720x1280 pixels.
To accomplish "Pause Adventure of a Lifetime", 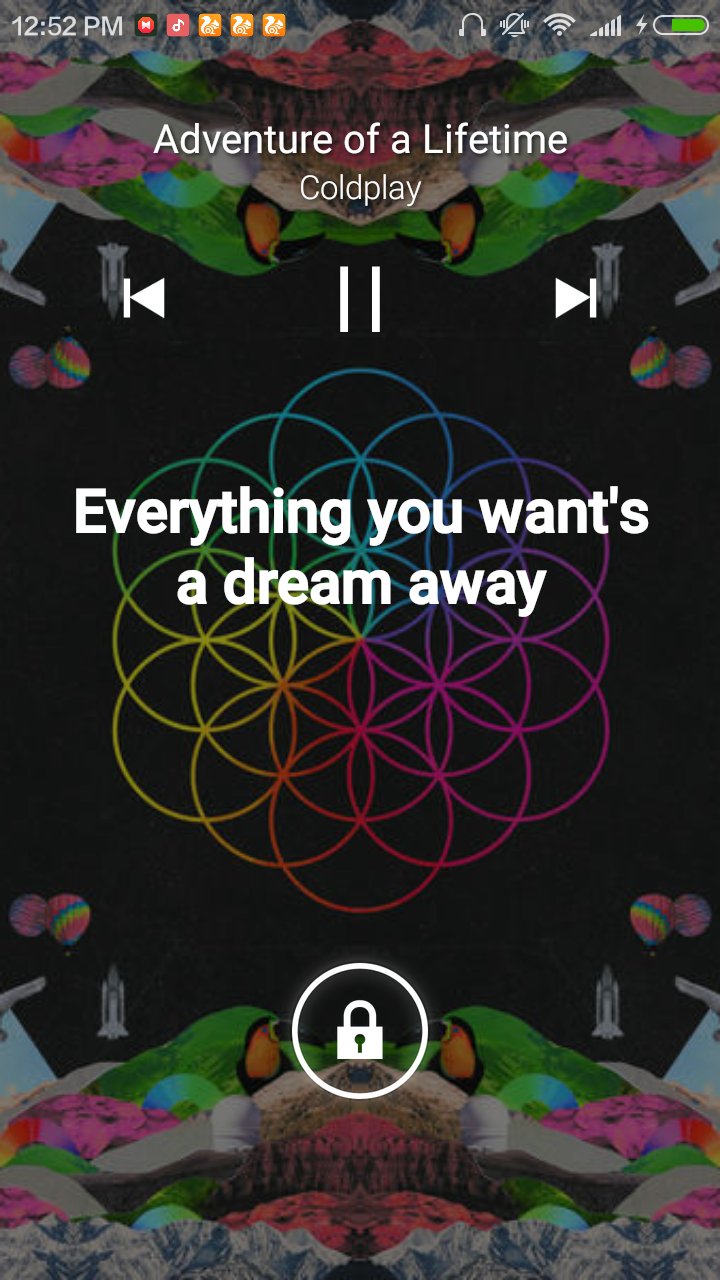I will 360,298.
